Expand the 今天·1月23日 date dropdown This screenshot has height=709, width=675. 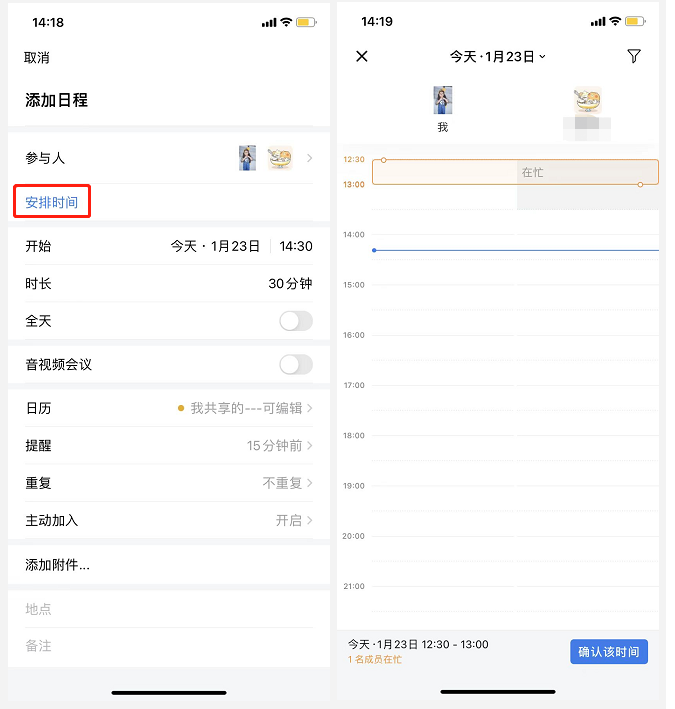click(x=498, y=57)
